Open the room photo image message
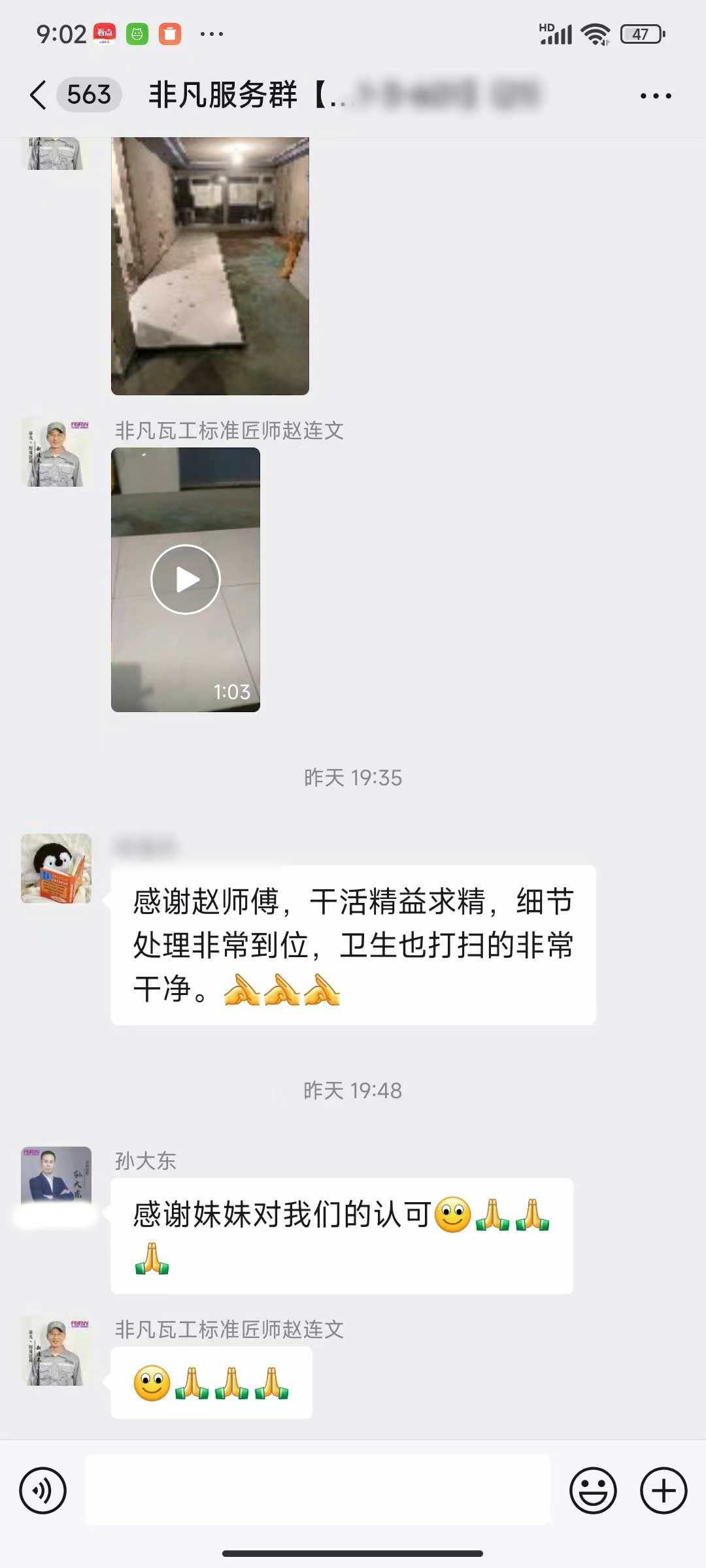Screen dimensions: 706x1568 210,266
